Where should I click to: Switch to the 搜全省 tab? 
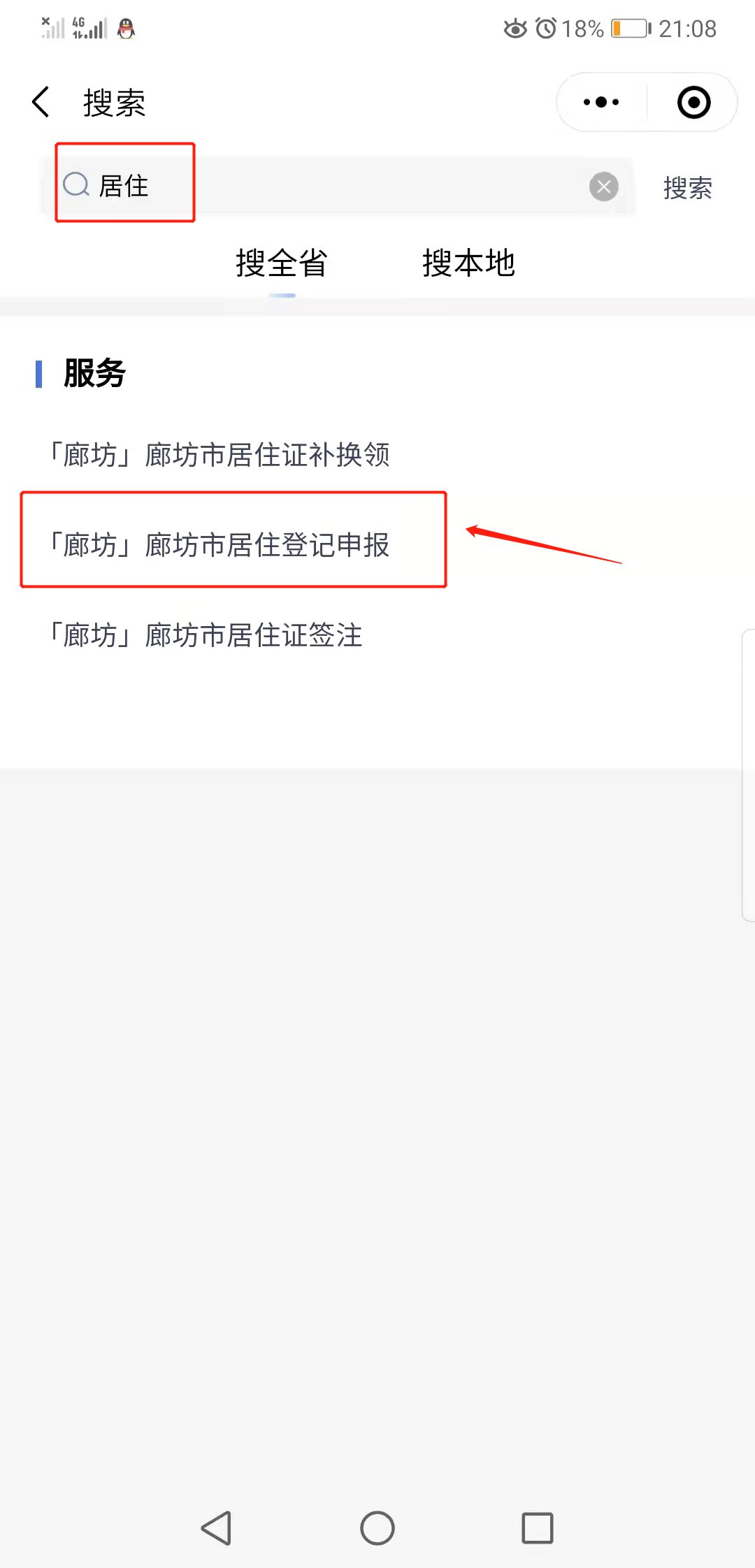tap(282, 263)
